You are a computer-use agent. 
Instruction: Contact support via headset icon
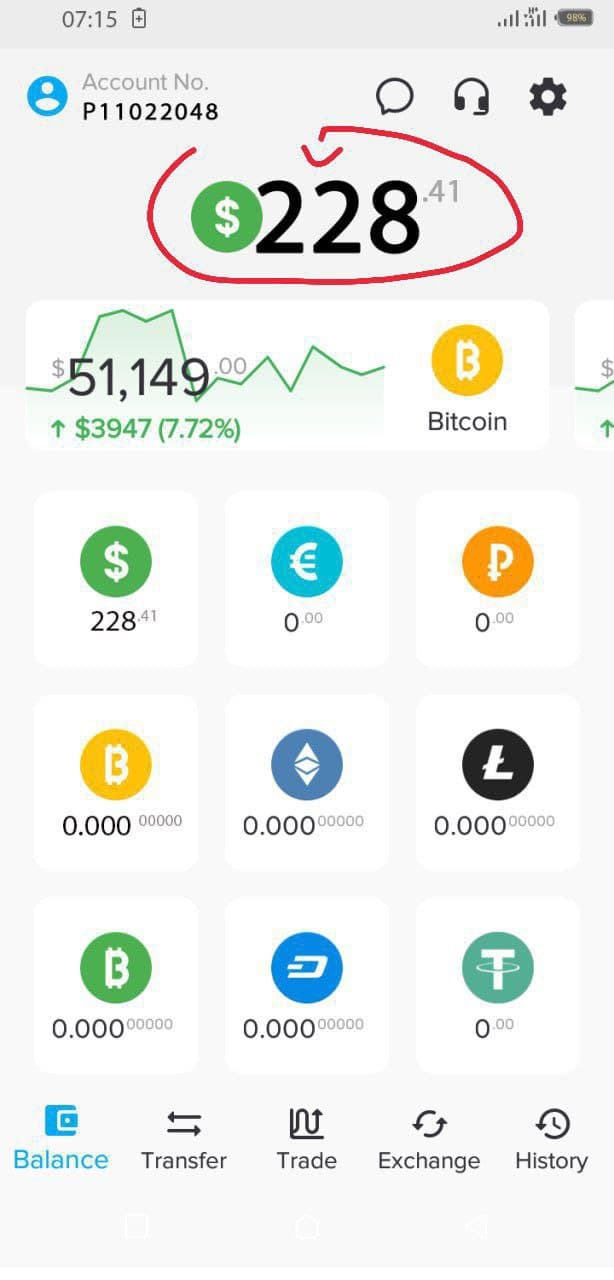pyautogui.click(x=471, y=97)
